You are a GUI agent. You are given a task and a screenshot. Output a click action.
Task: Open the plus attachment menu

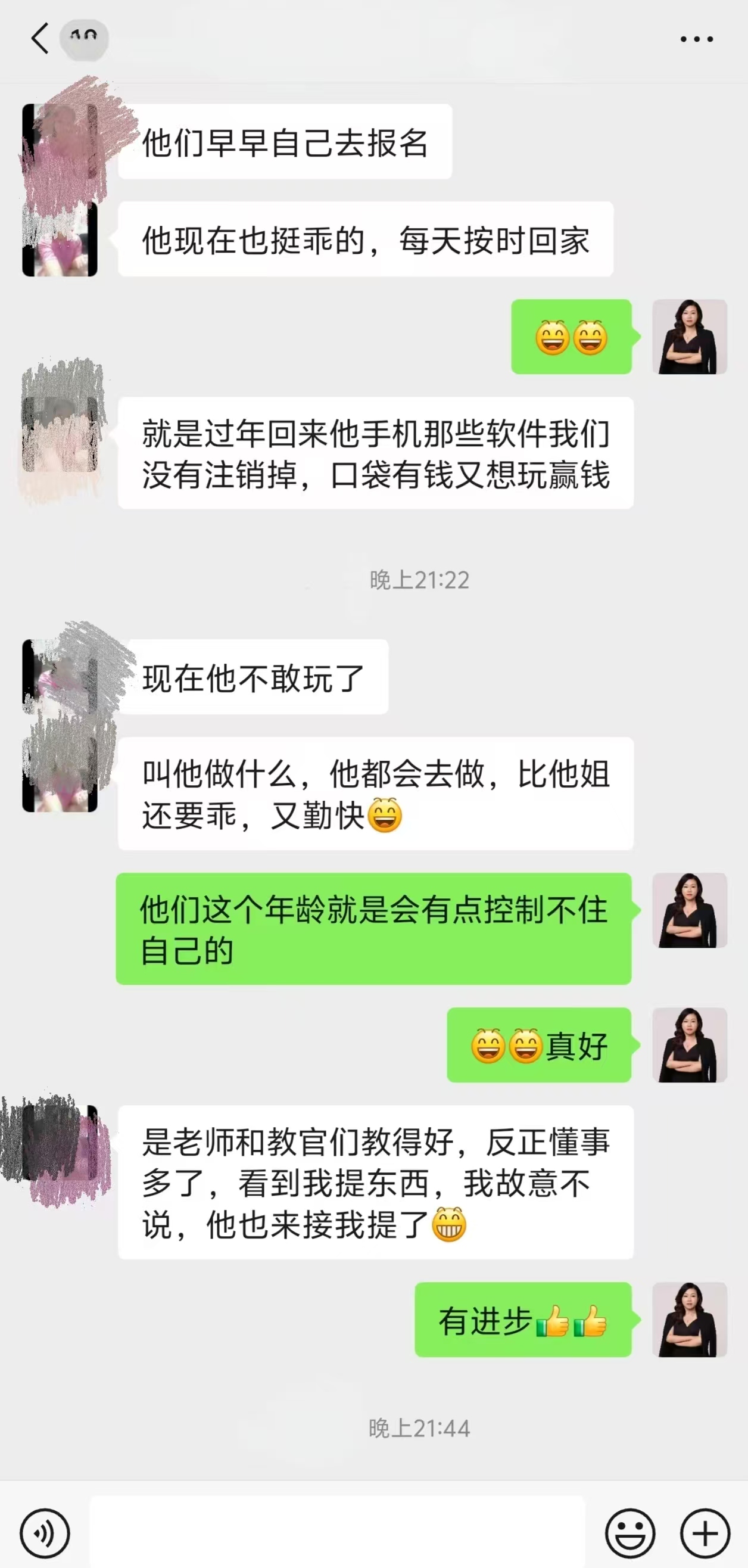(x=705, y=1533)
